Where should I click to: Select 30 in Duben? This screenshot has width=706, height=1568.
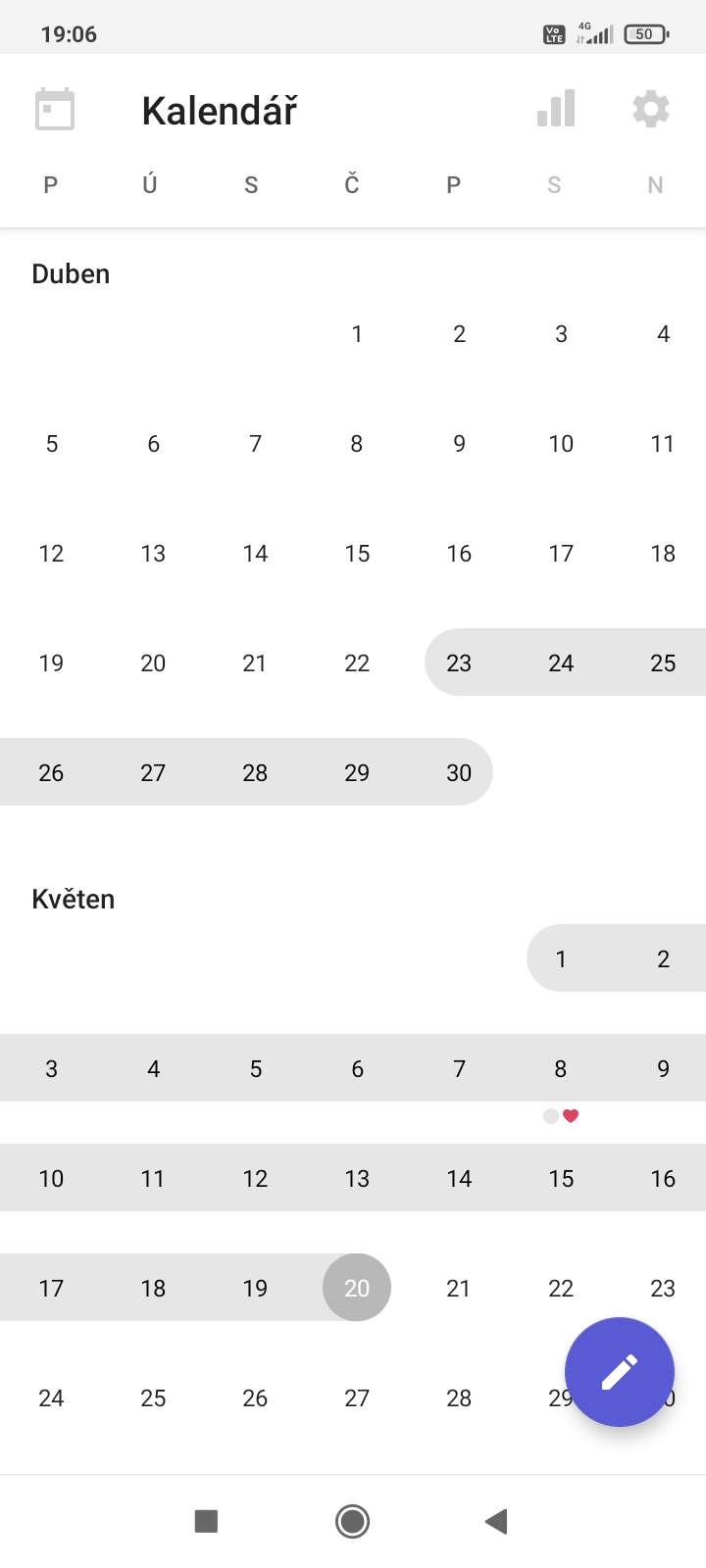459,773
